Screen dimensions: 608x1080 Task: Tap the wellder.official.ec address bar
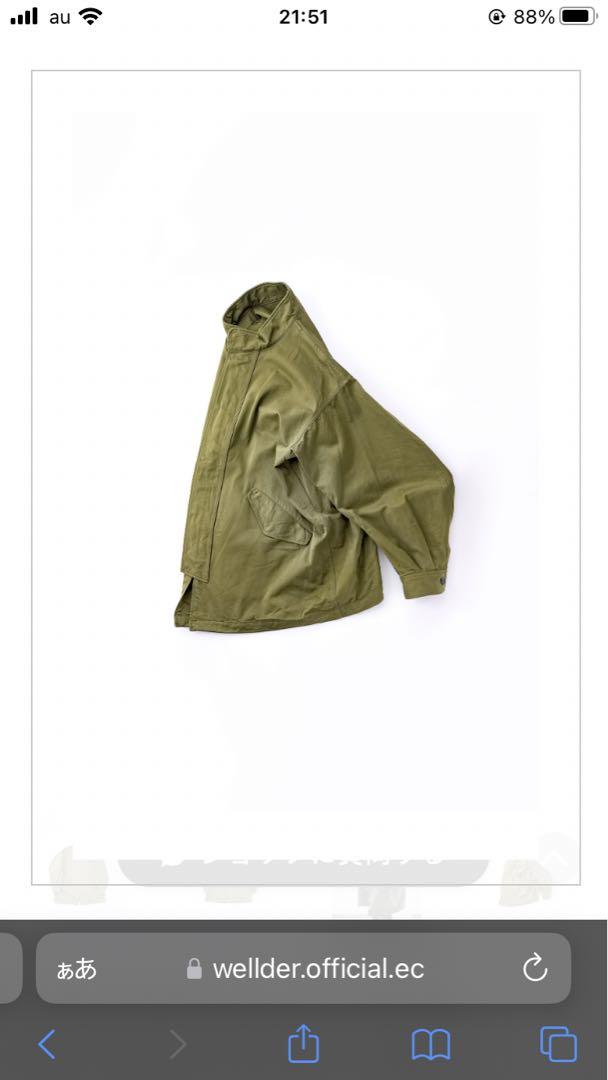pos(303,968)
